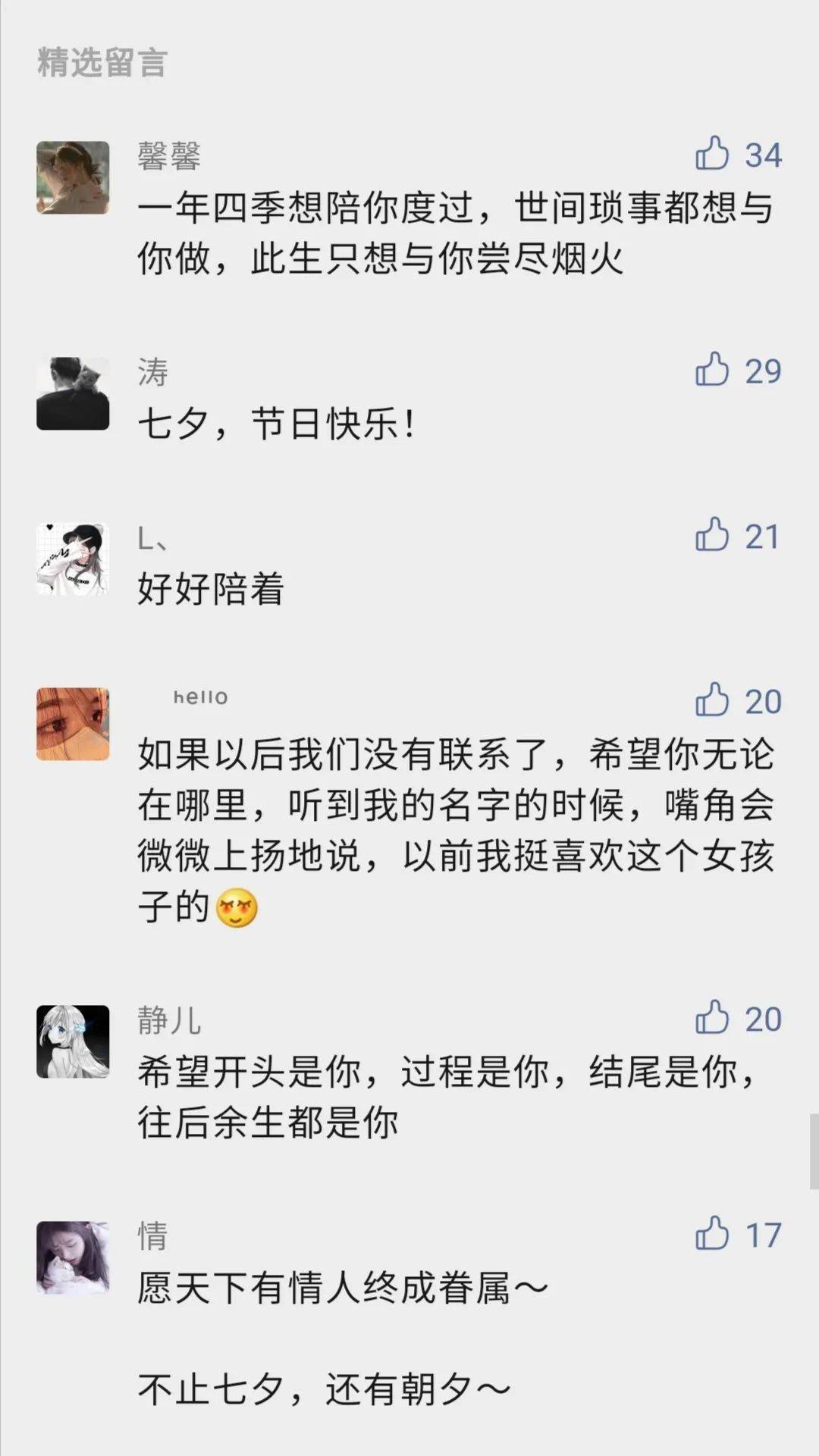Like 馨馨's comment with 34 likes

point(712,153)
